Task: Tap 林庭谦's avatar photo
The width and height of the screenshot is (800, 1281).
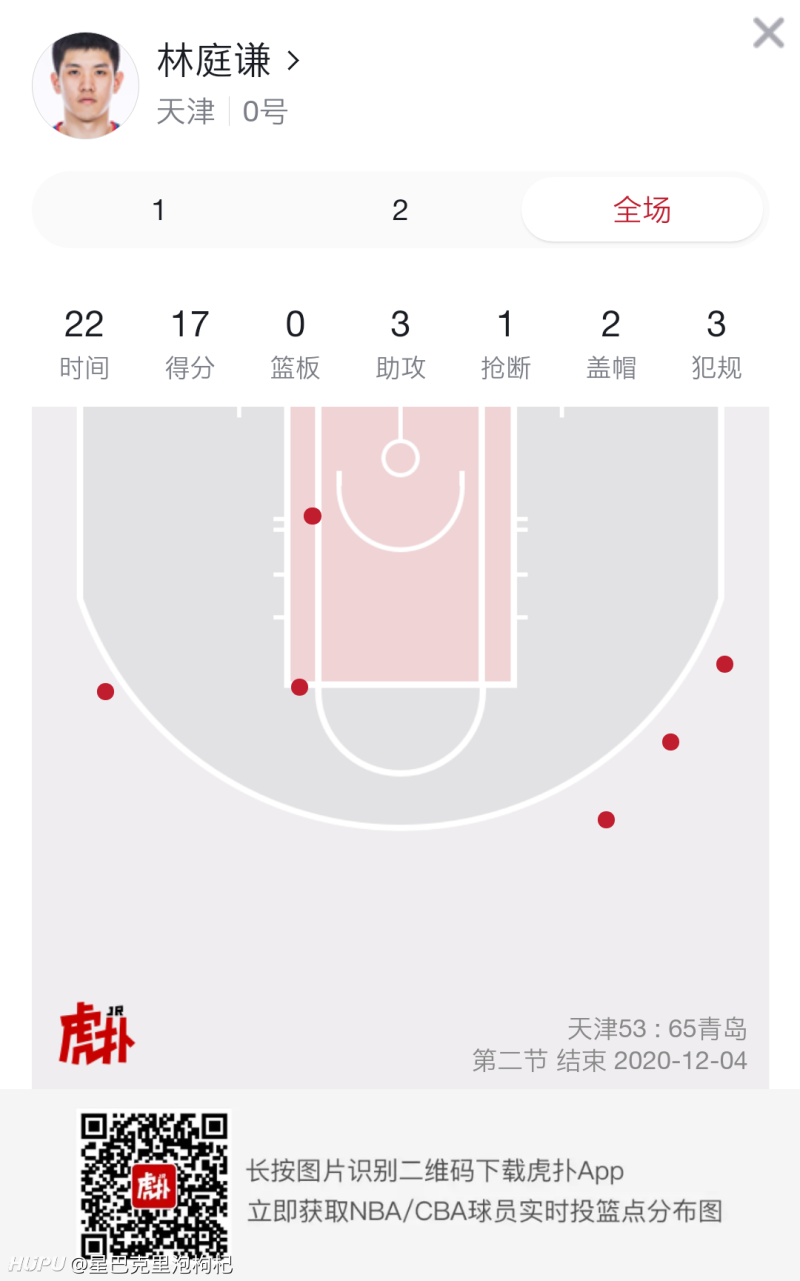Action: pyautogui.click(x=85, y=85)
